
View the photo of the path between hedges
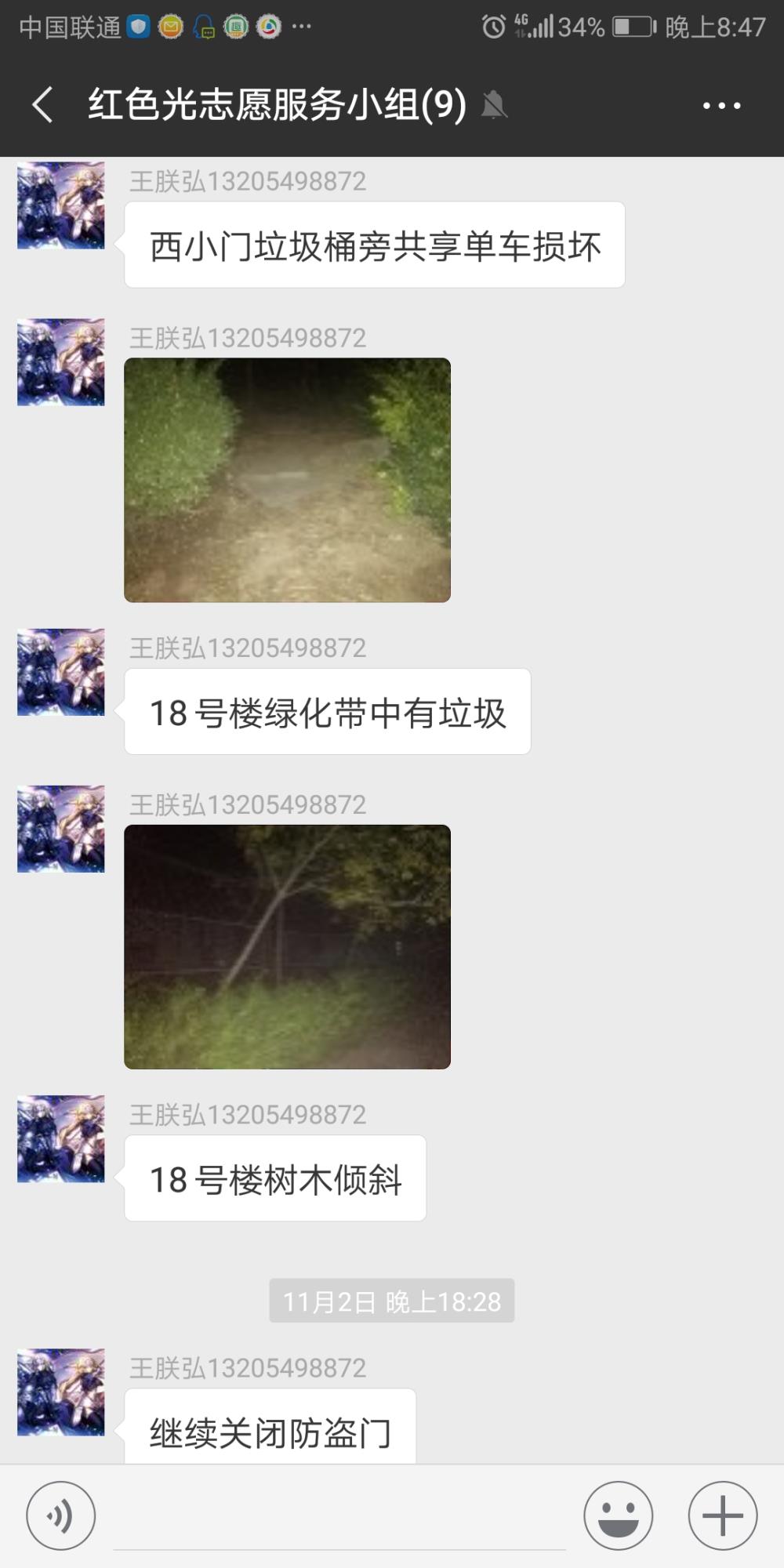click(x=287, y=480)
